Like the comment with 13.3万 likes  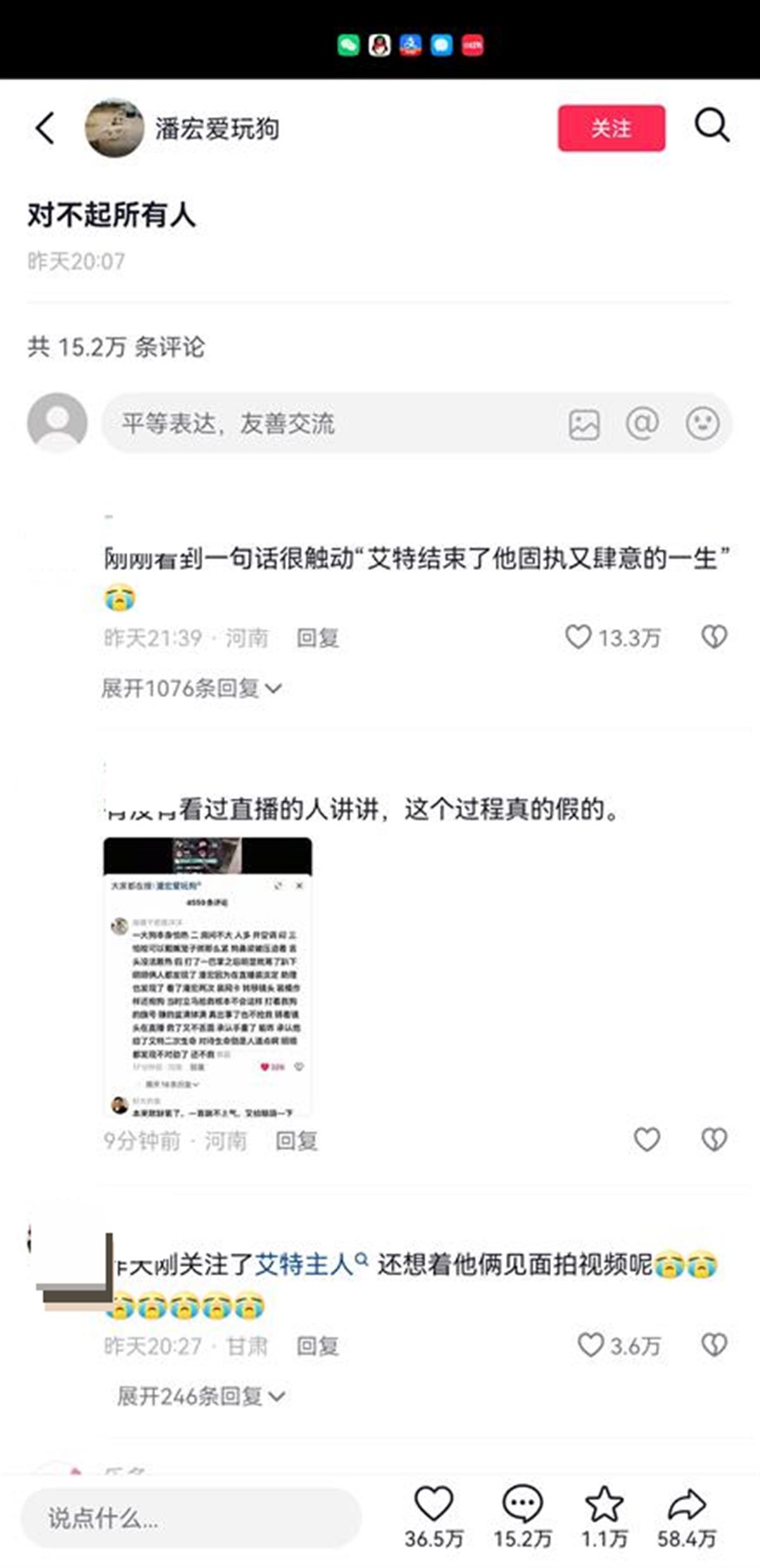point(578,637)
